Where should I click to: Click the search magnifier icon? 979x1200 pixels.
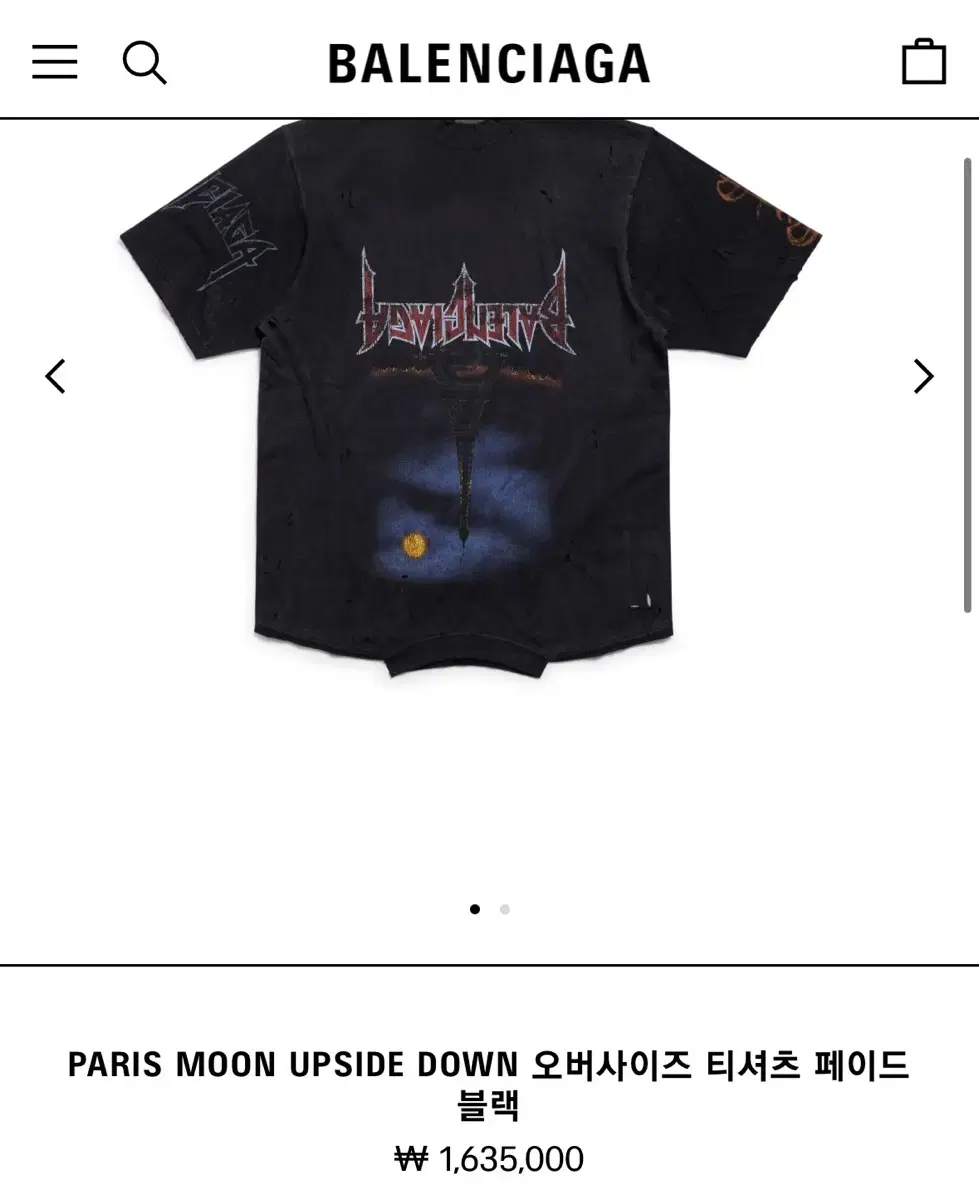point(145,62)
